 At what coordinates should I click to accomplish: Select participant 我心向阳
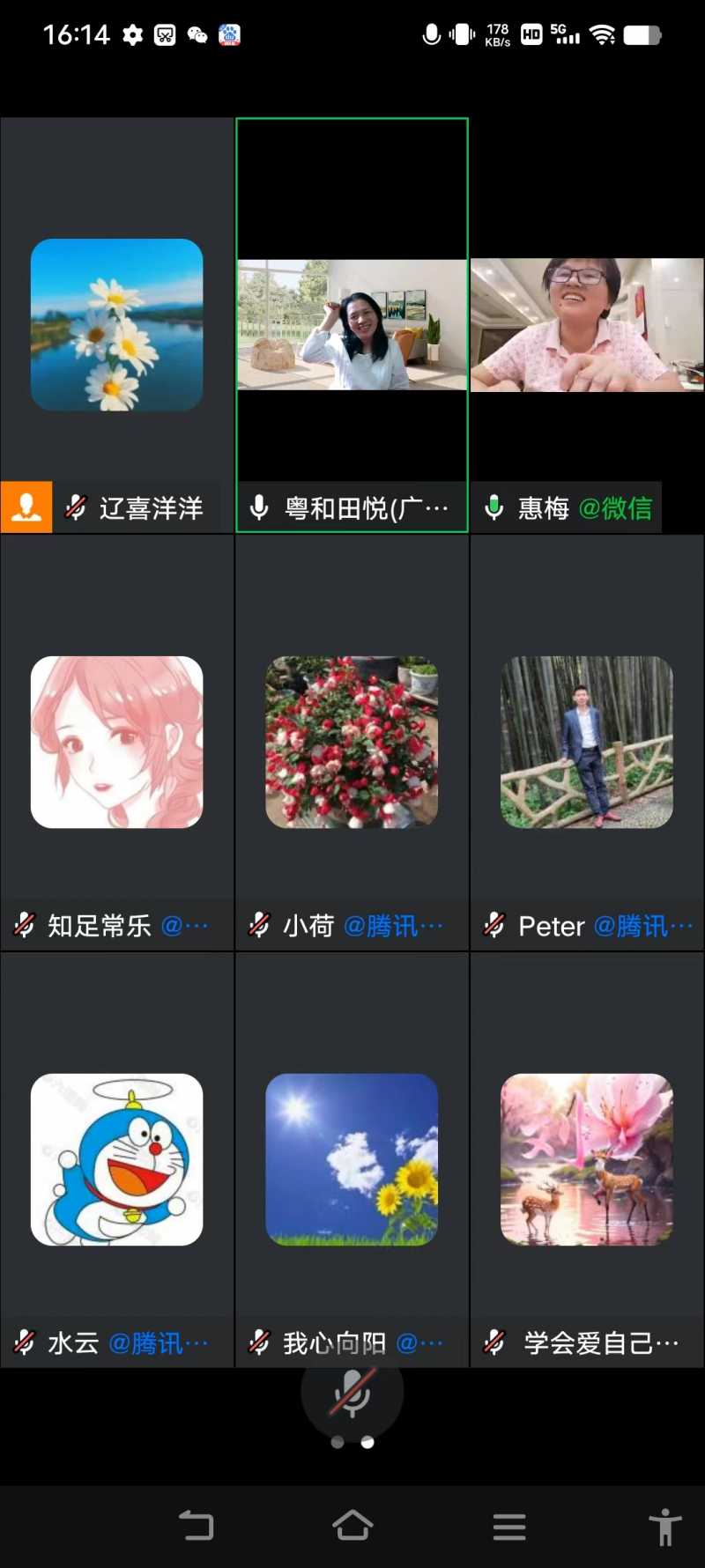point(352,1159)
